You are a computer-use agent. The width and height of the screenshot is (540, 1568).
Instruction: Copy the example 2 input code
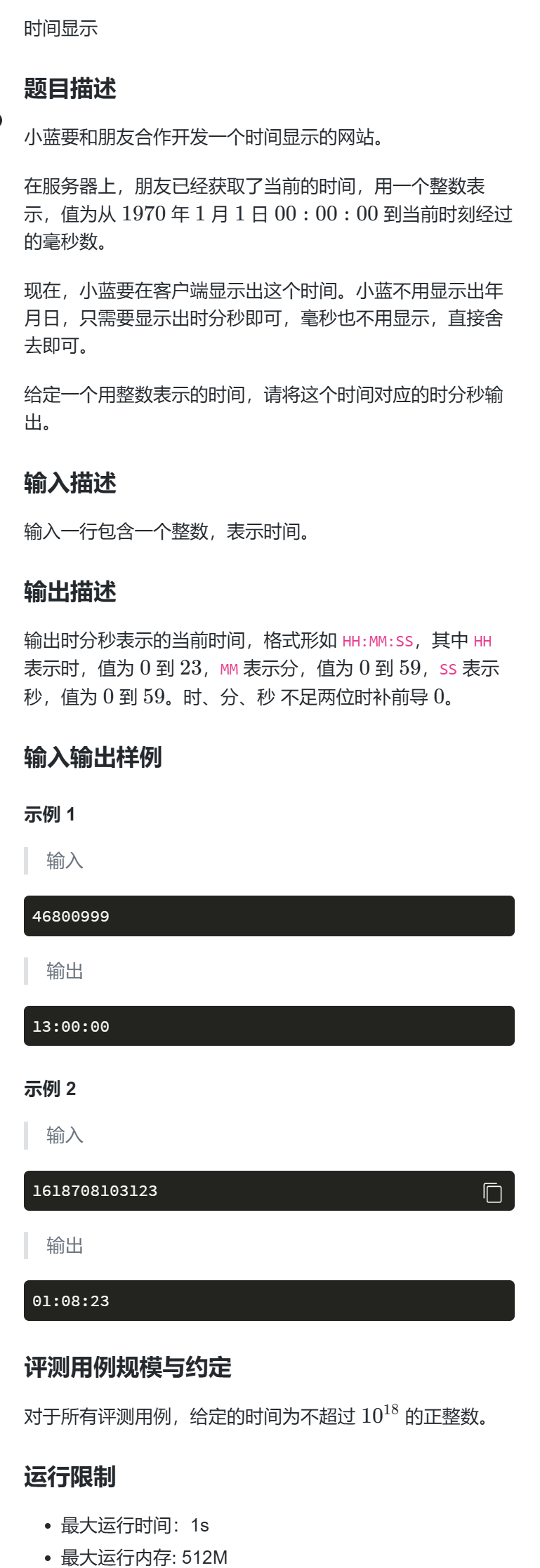[492, 1192]
